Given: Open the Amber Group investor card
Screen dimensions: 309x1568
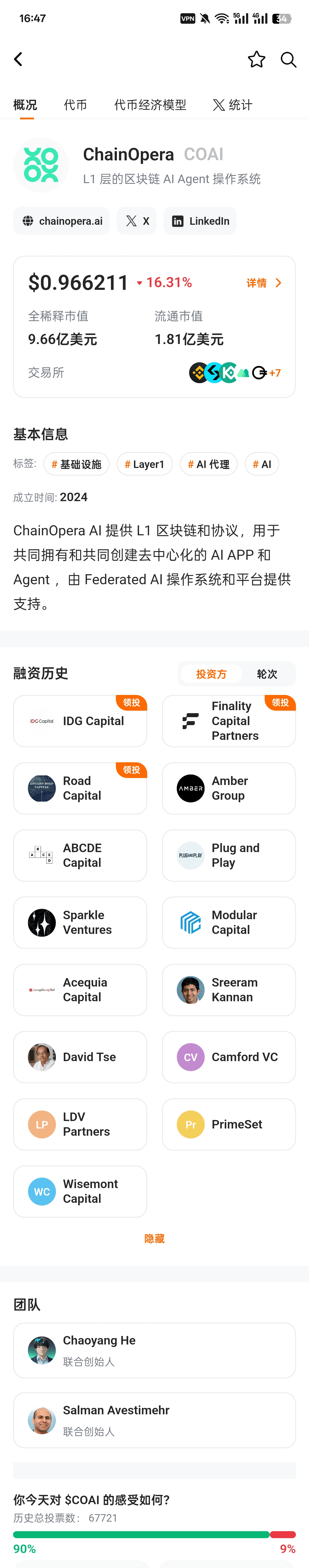Looking at the screenshot, I should (229, 788).
